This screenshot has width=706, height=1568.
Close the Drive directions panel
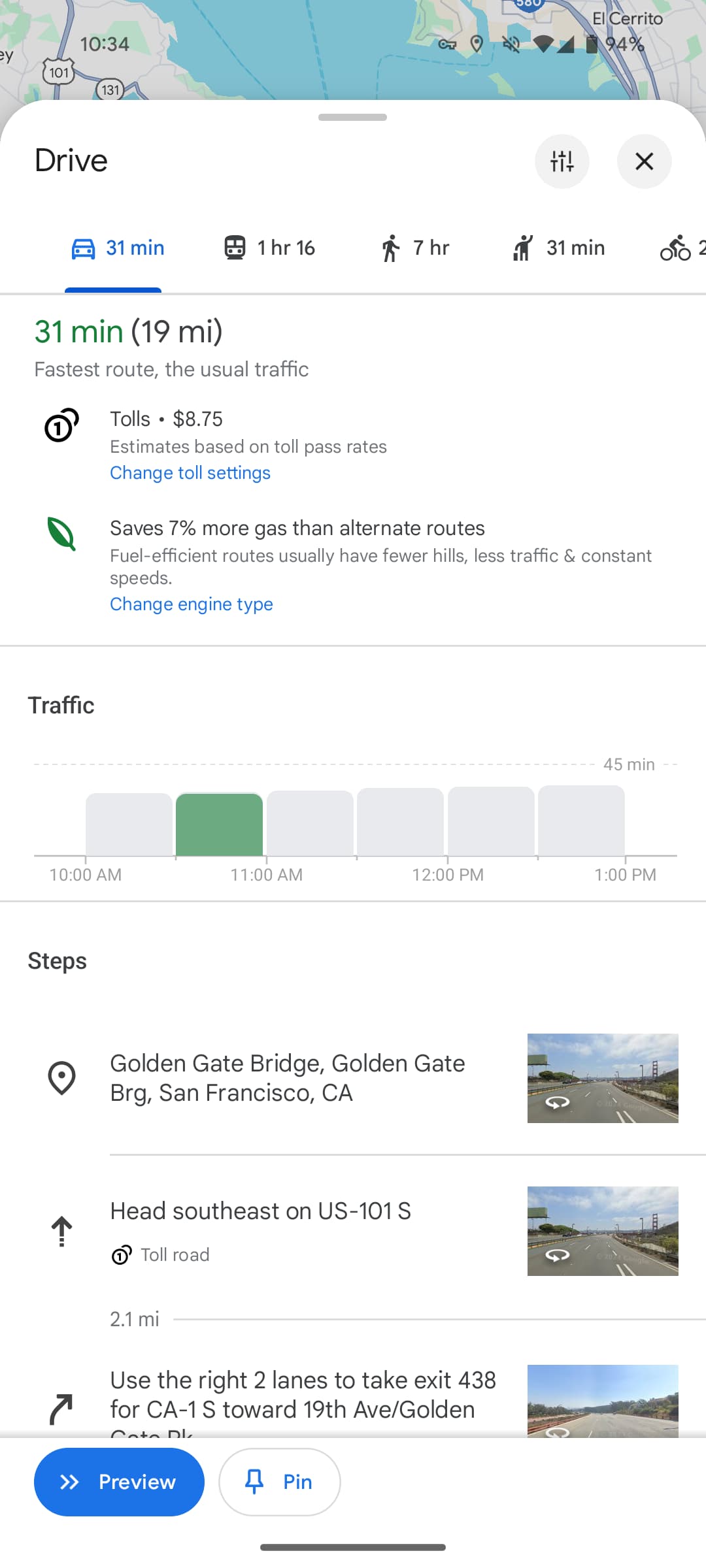click(644, 161)
